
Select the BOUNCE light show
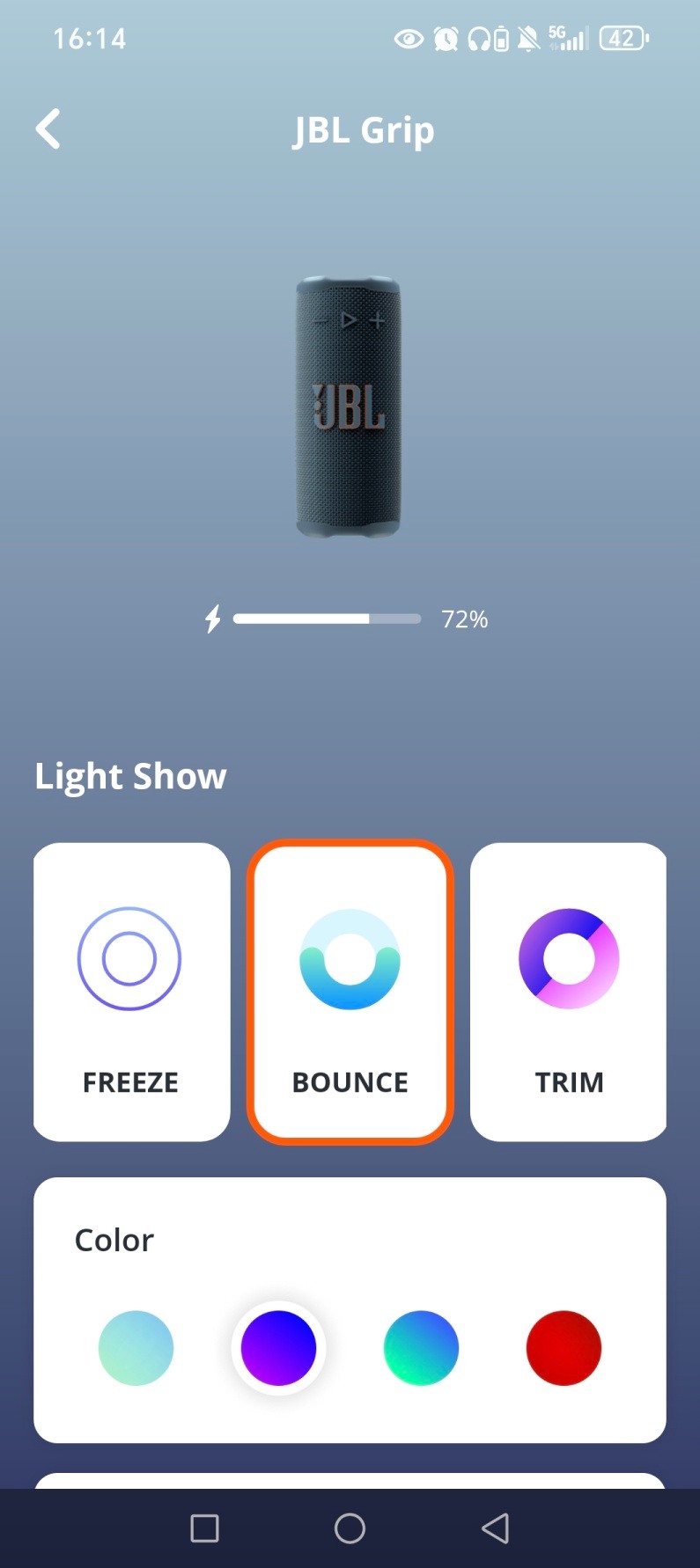click(350, 992)
